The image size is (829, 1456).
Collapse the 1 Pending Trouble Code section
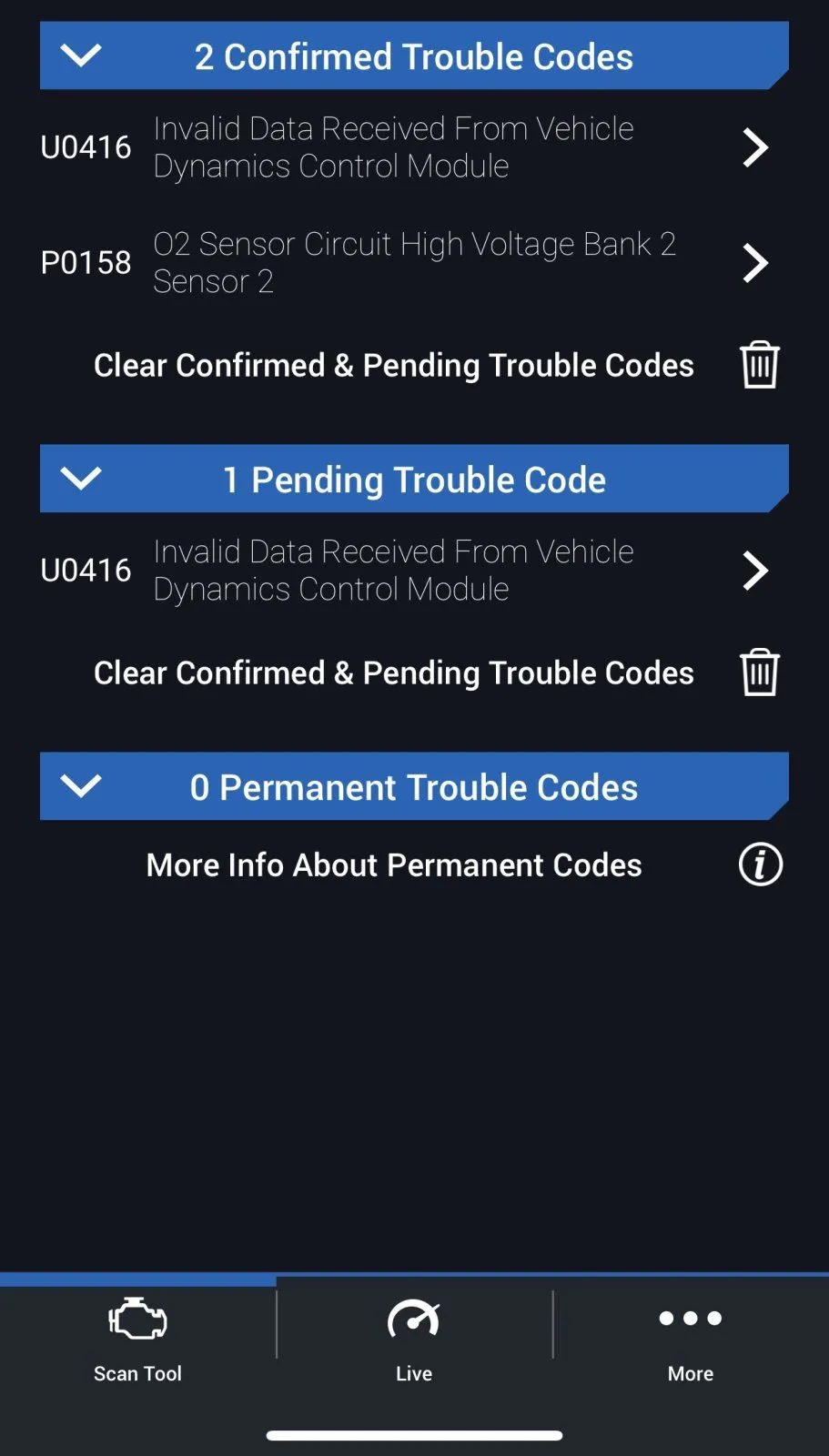tap(81, 479)
